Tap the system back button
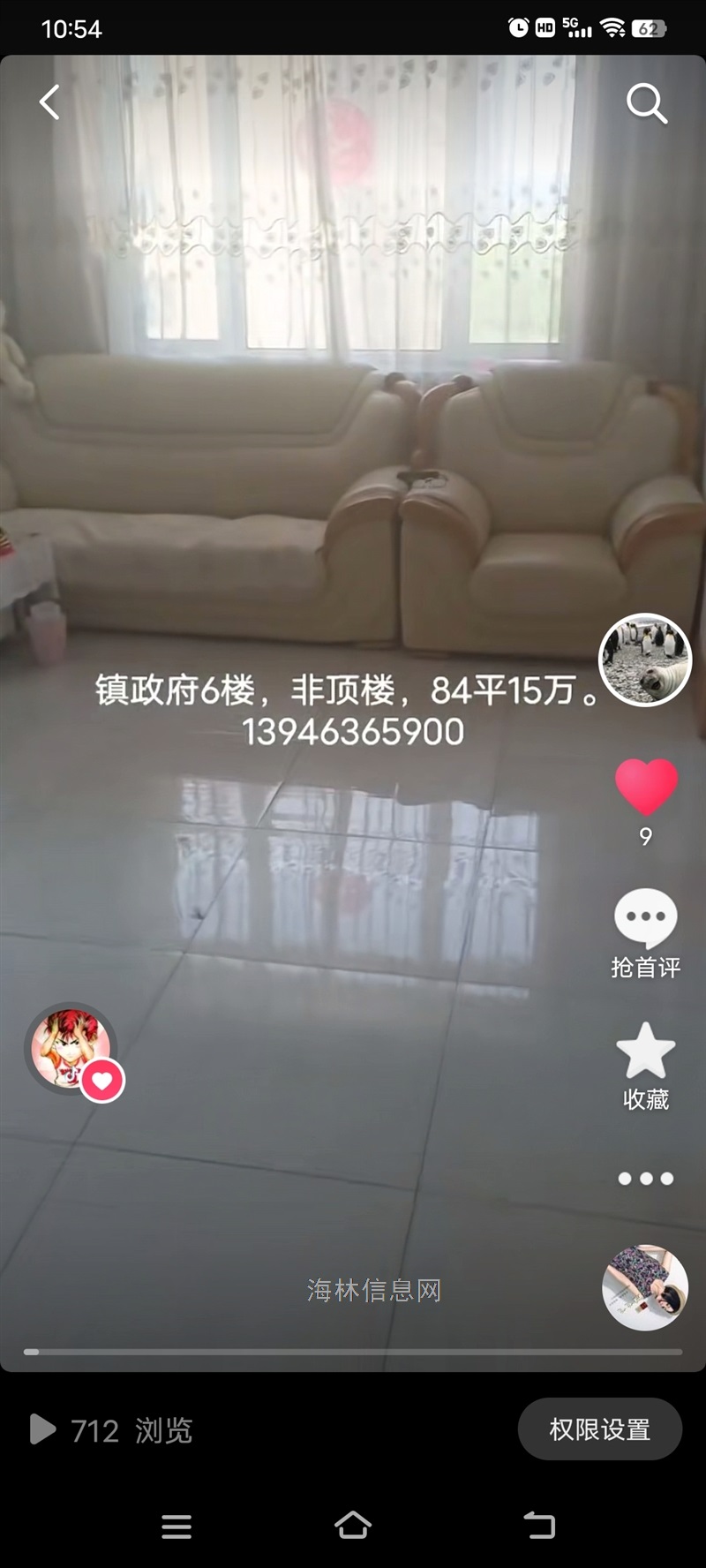The image size is (706, 1568). click(x=539, y=1525)
